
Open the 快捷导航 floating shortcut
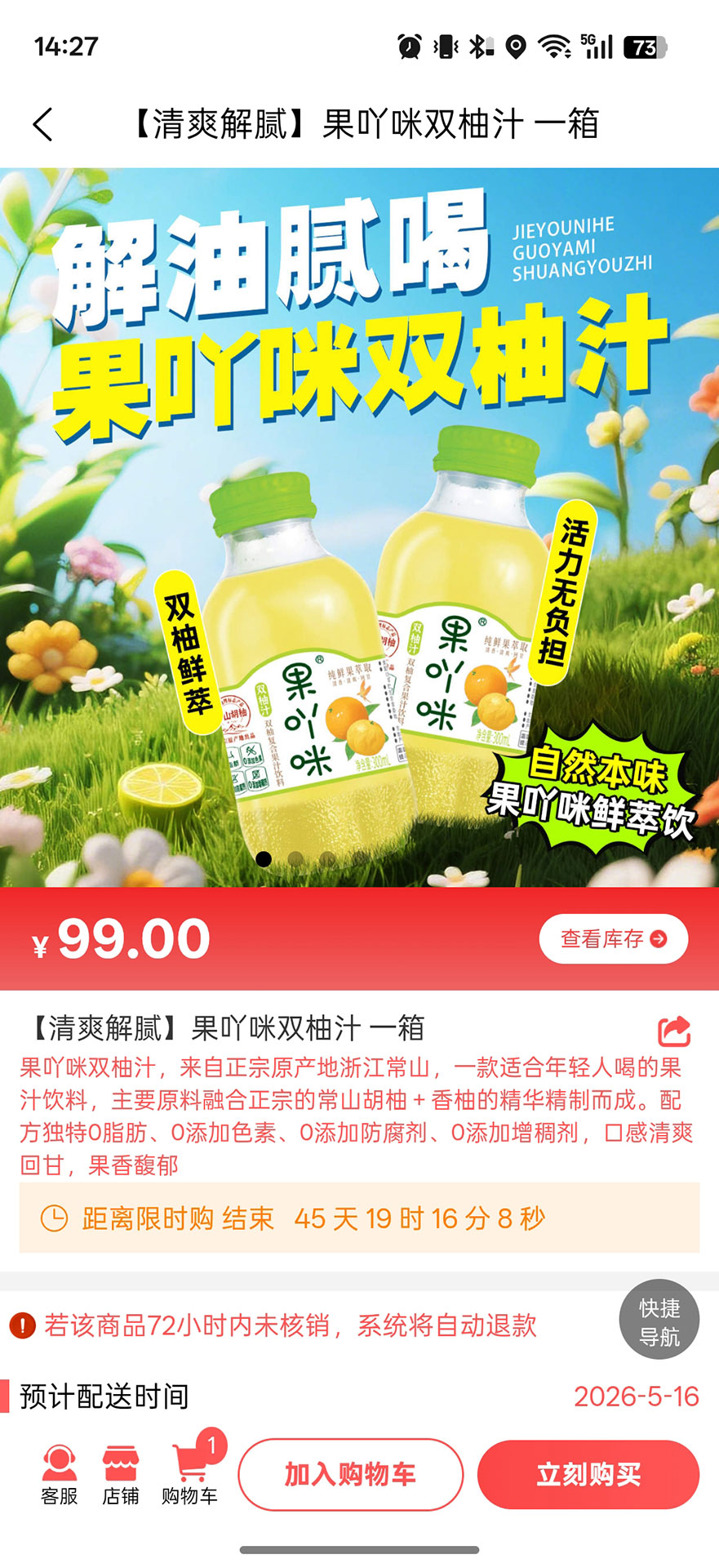pos(659,1320)
